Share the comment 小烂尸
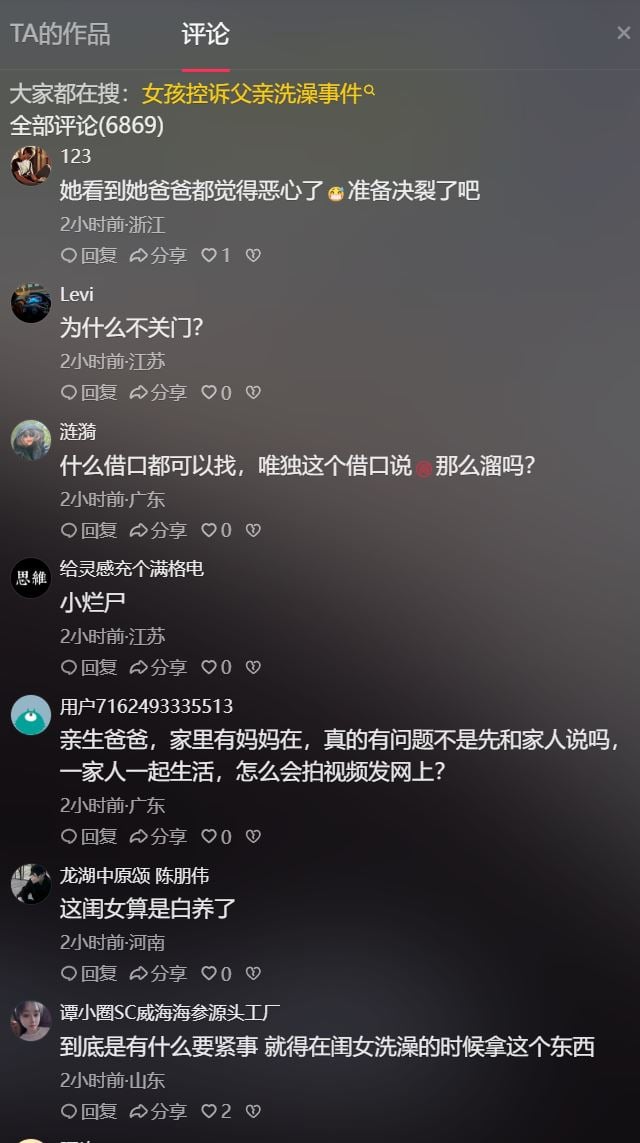640x1143 pixels. 158,667
